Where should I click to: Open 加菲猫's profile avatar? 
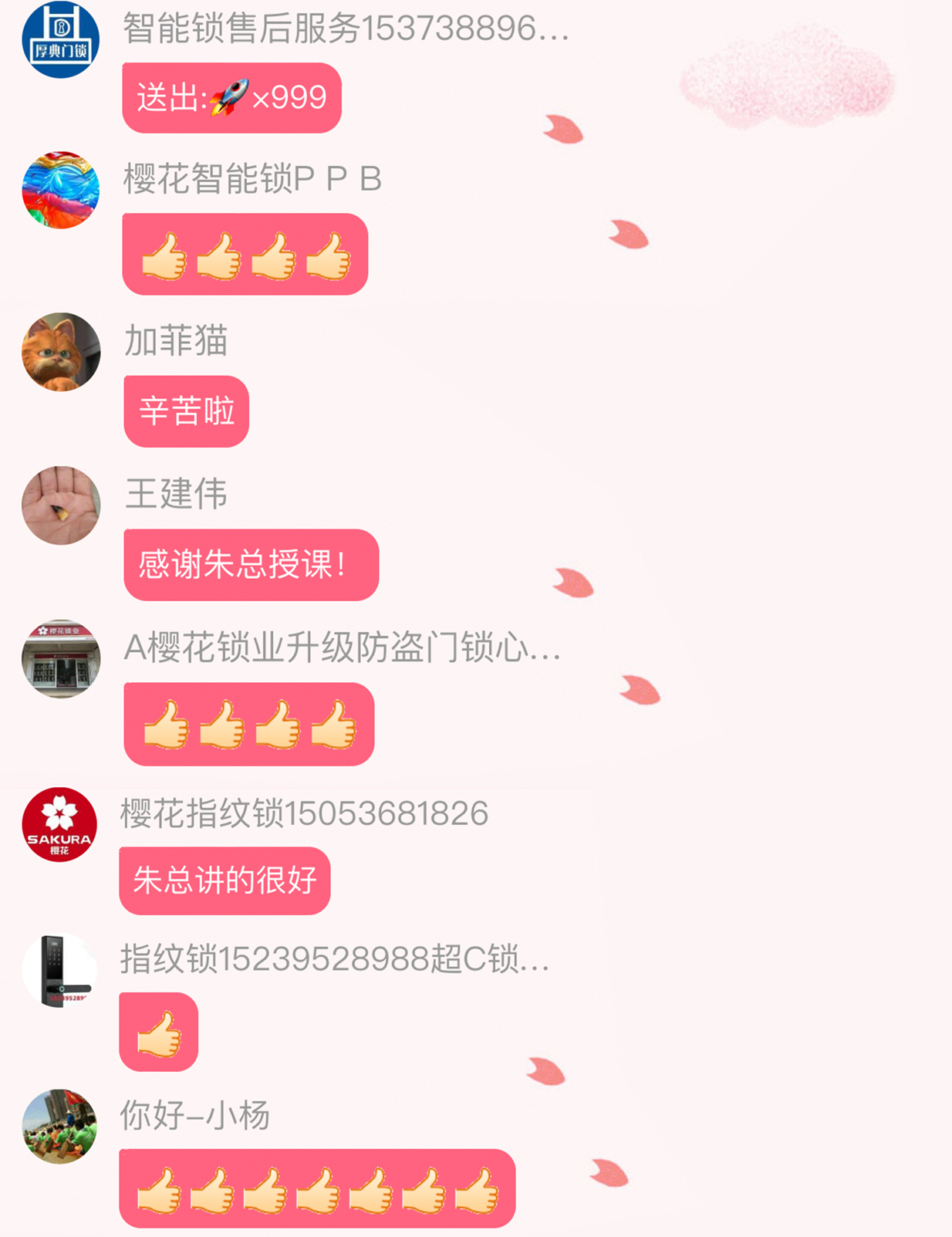61,352
